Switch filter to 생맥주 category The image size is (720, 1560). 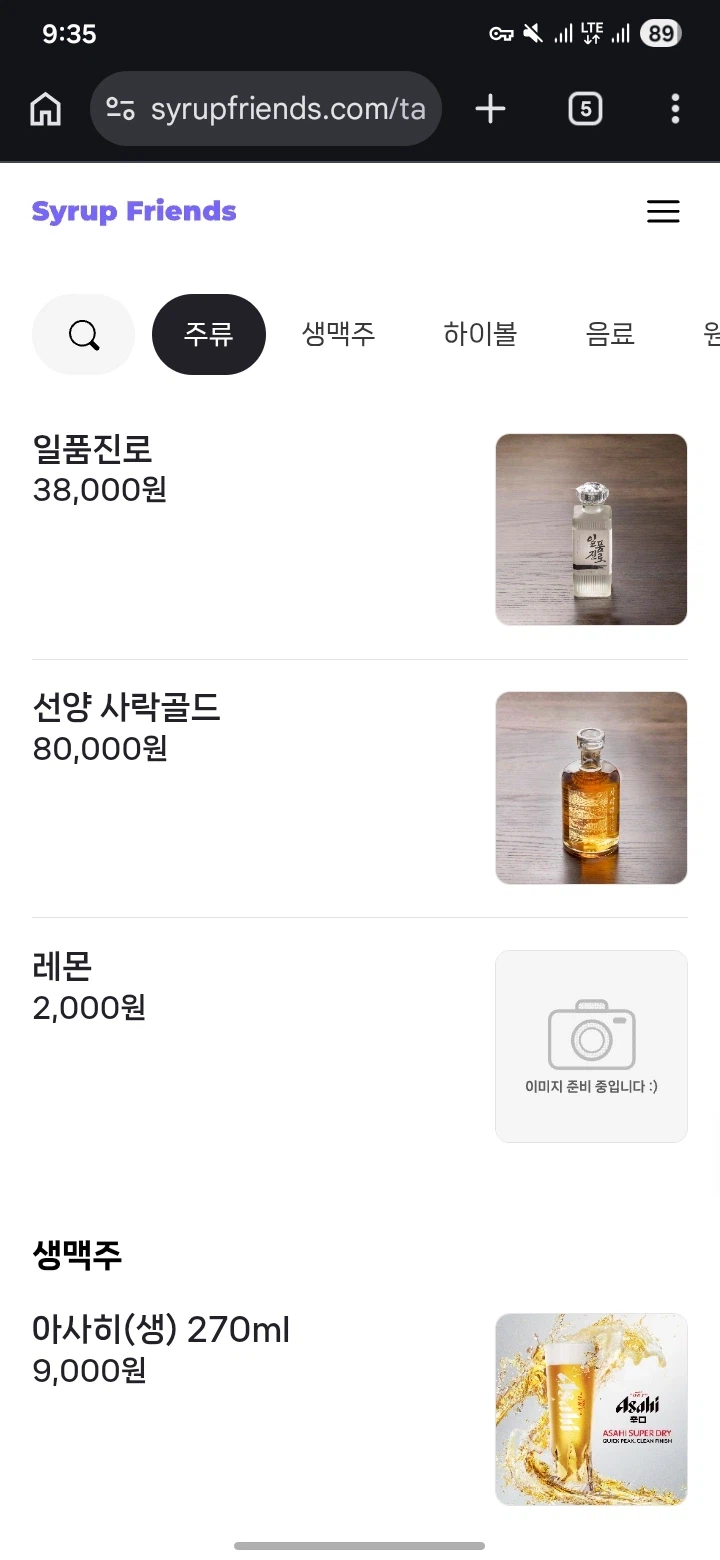[338, 334]
